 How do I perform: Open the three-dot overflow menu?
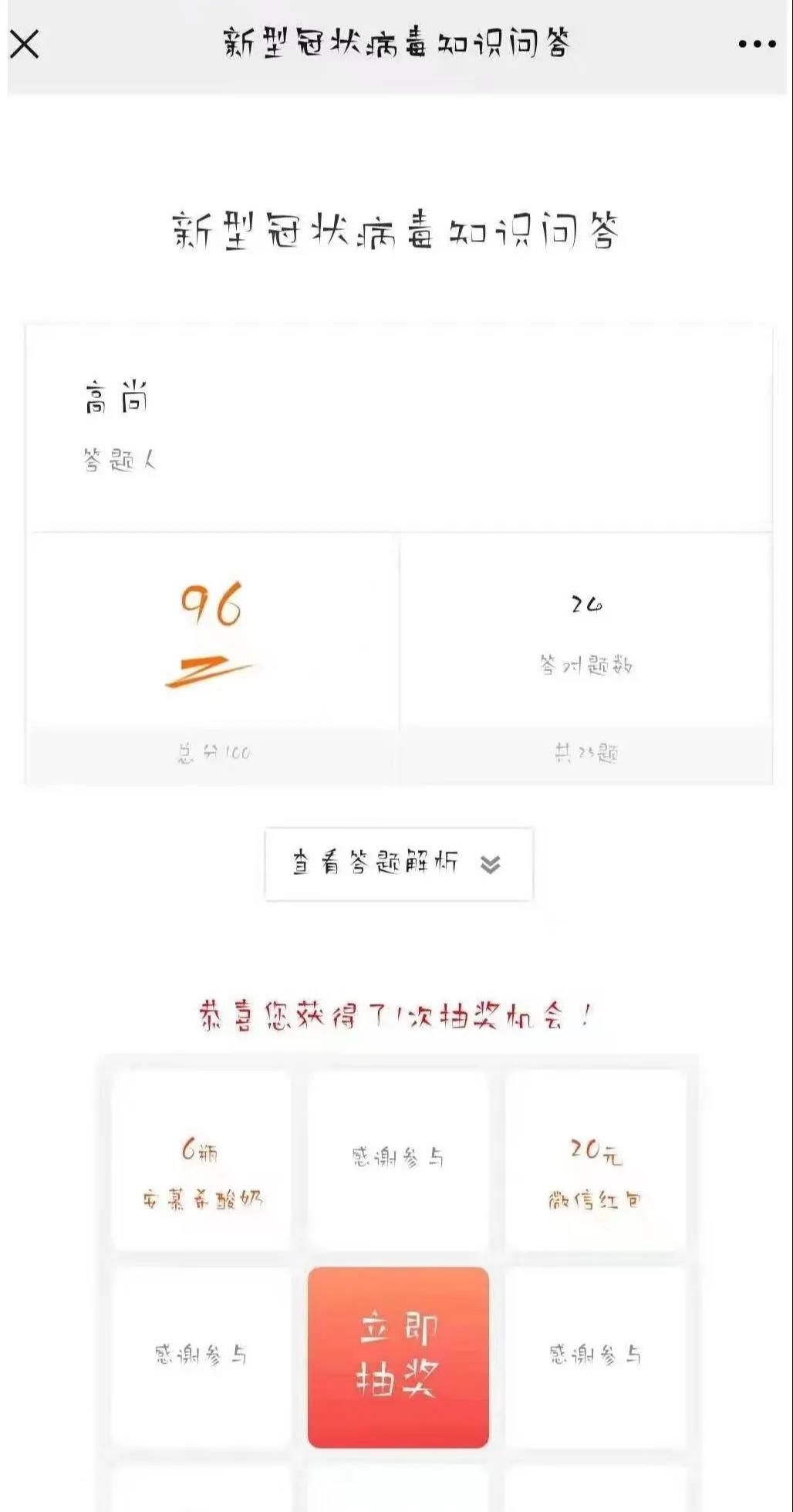pos(757,44)
